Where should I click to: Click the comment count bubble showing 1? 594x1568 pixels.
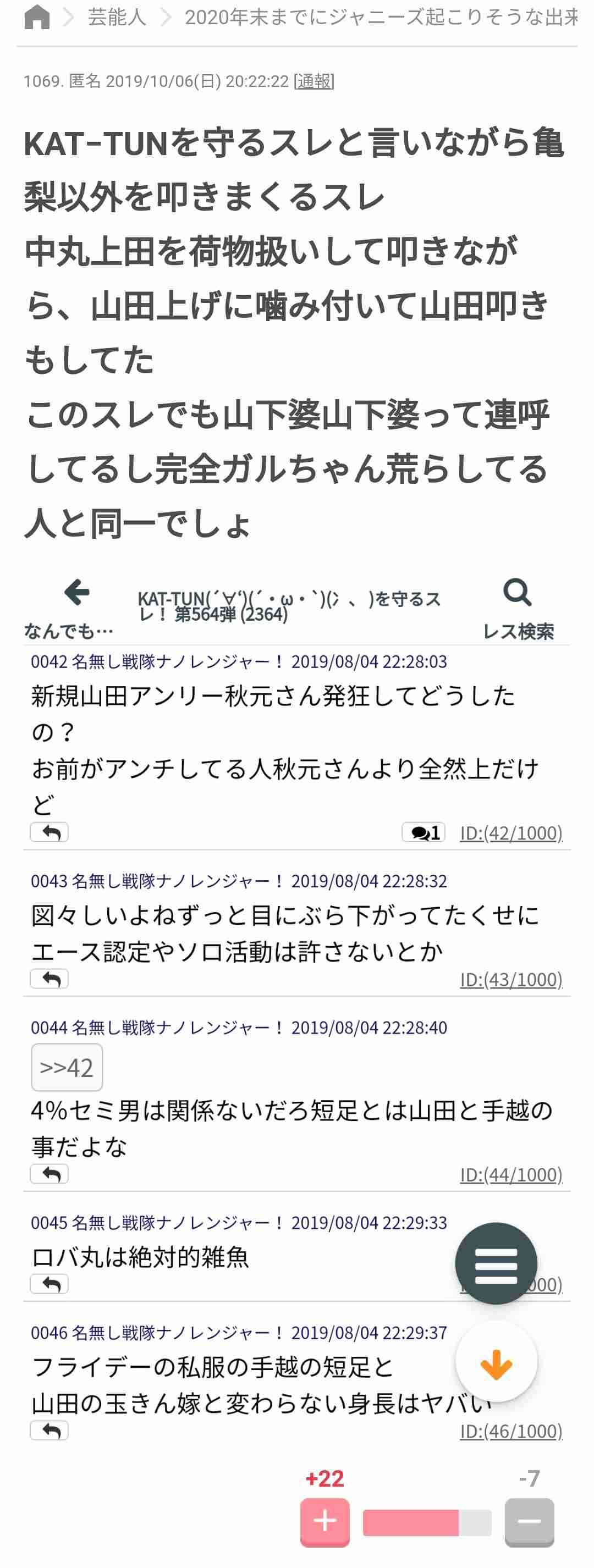pos(425,831)
